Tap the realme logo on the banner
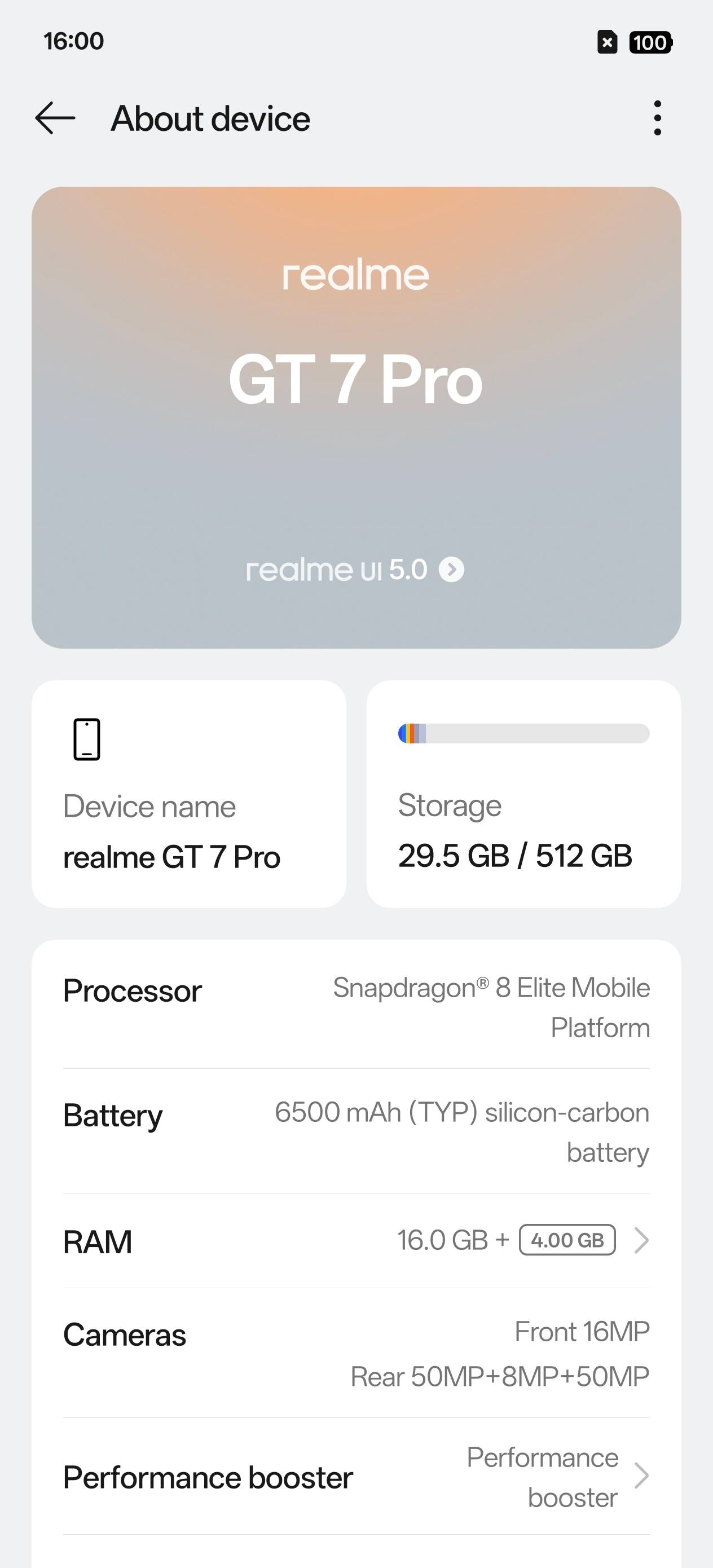This screenshot has width=713, height=1568. coord(356,275)
